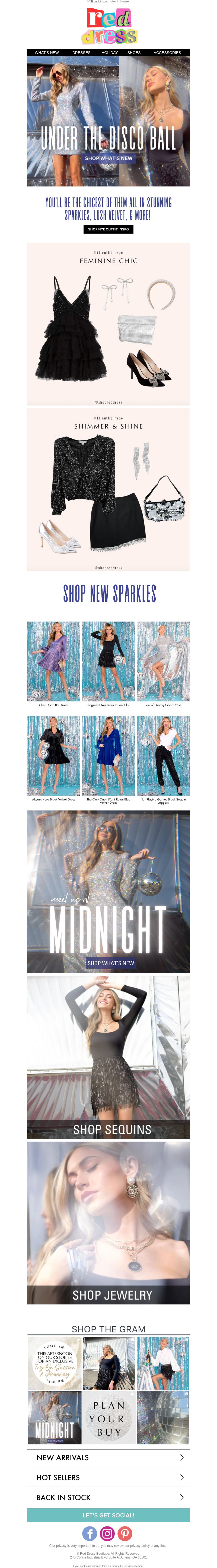Open the Hot Sellers row
217x1568 pixels.
pyautogui.click(x=108, y=1478)
